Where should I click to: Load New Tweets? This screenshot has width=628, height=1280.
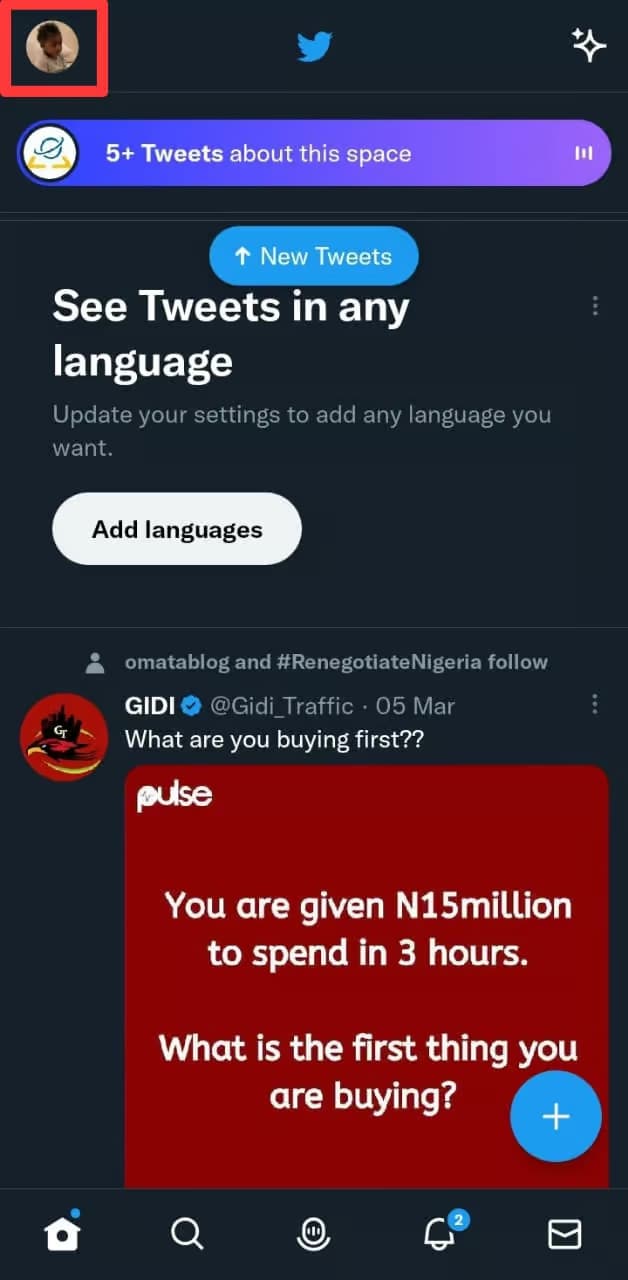click(x=314, y=256)
